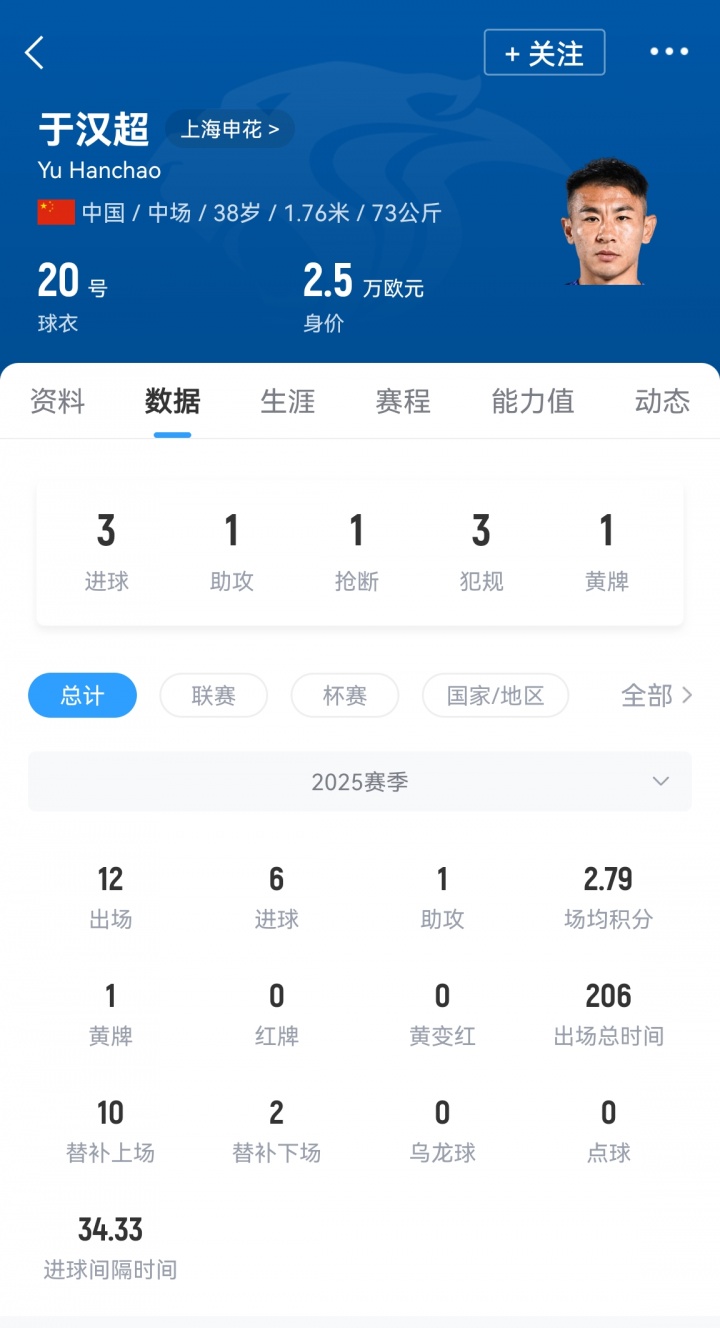Viewport: 720px width, 1328px height.
Task: Go back using the arrow icon
Action: click(35, 52)
